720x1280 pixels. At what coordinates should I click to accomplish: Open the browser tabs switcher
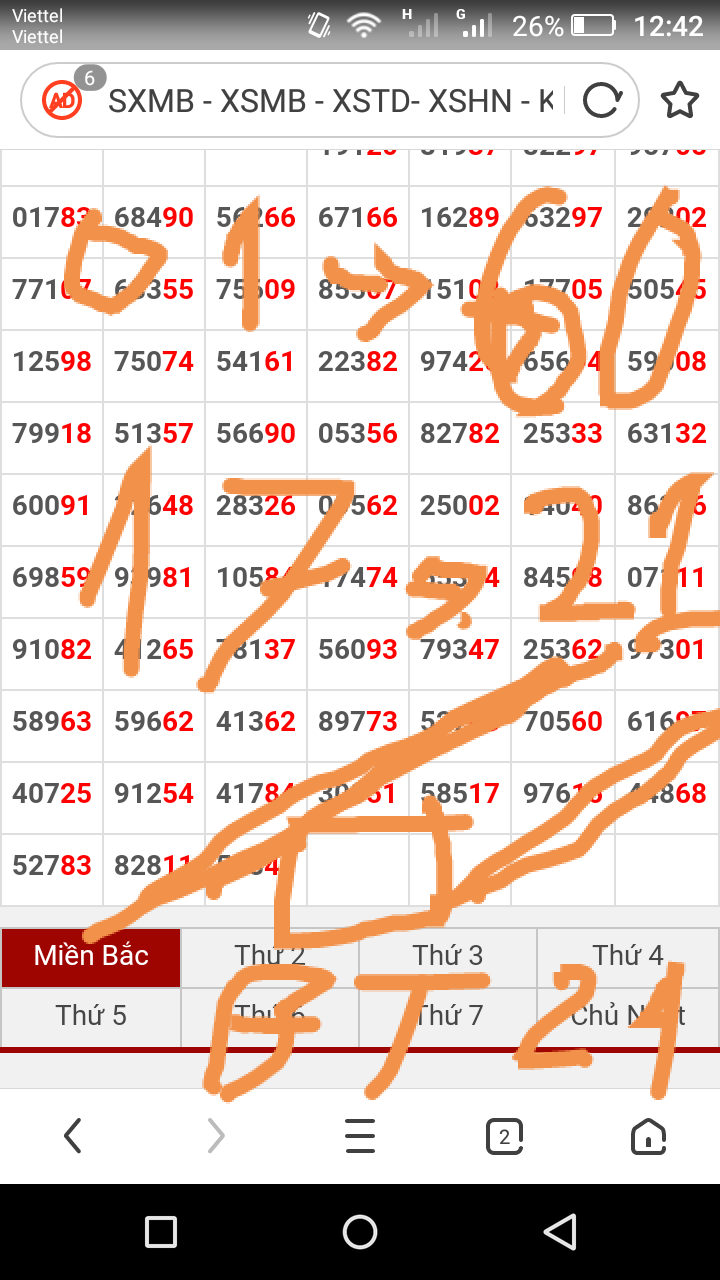(x=504, y=1136)
